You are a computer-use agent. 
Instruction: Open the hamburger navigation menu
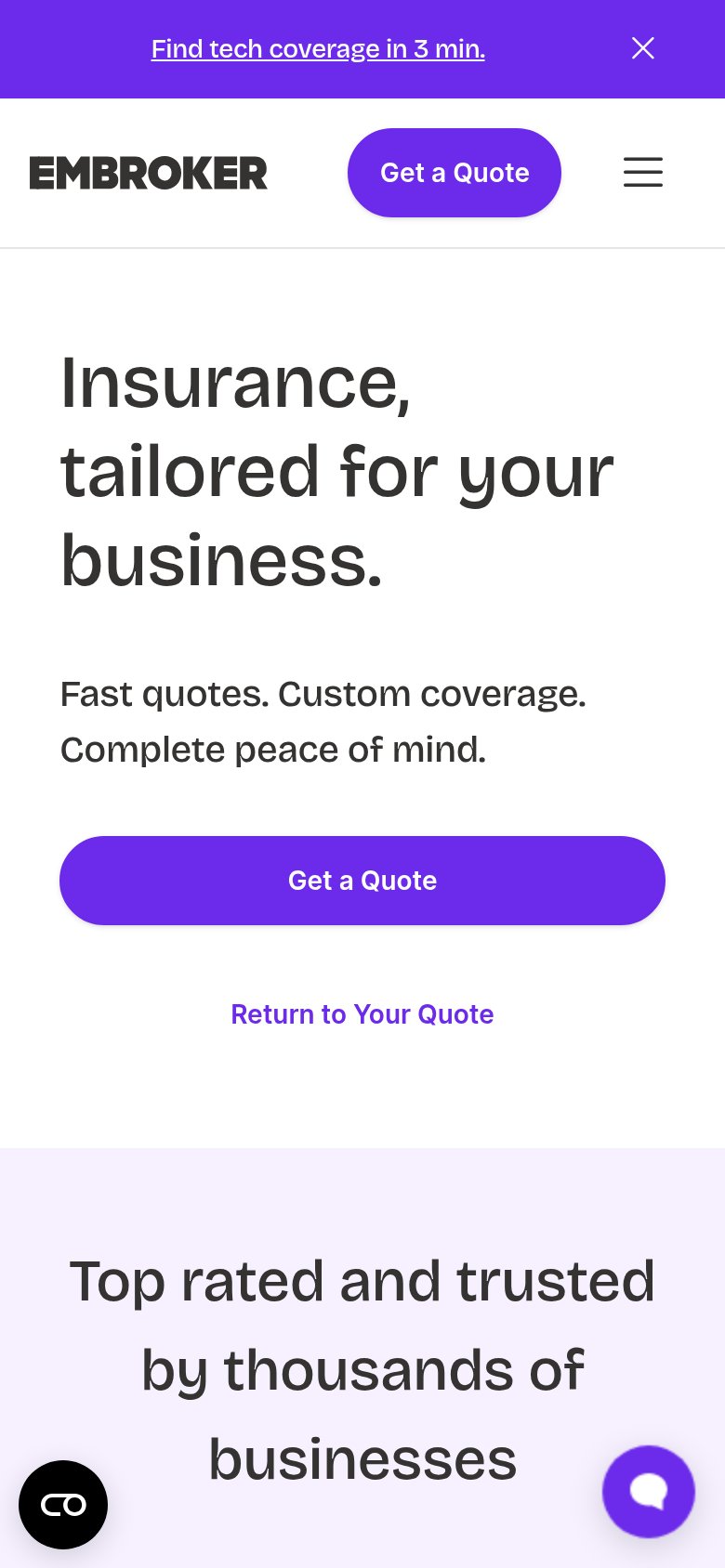coord(643,173)
